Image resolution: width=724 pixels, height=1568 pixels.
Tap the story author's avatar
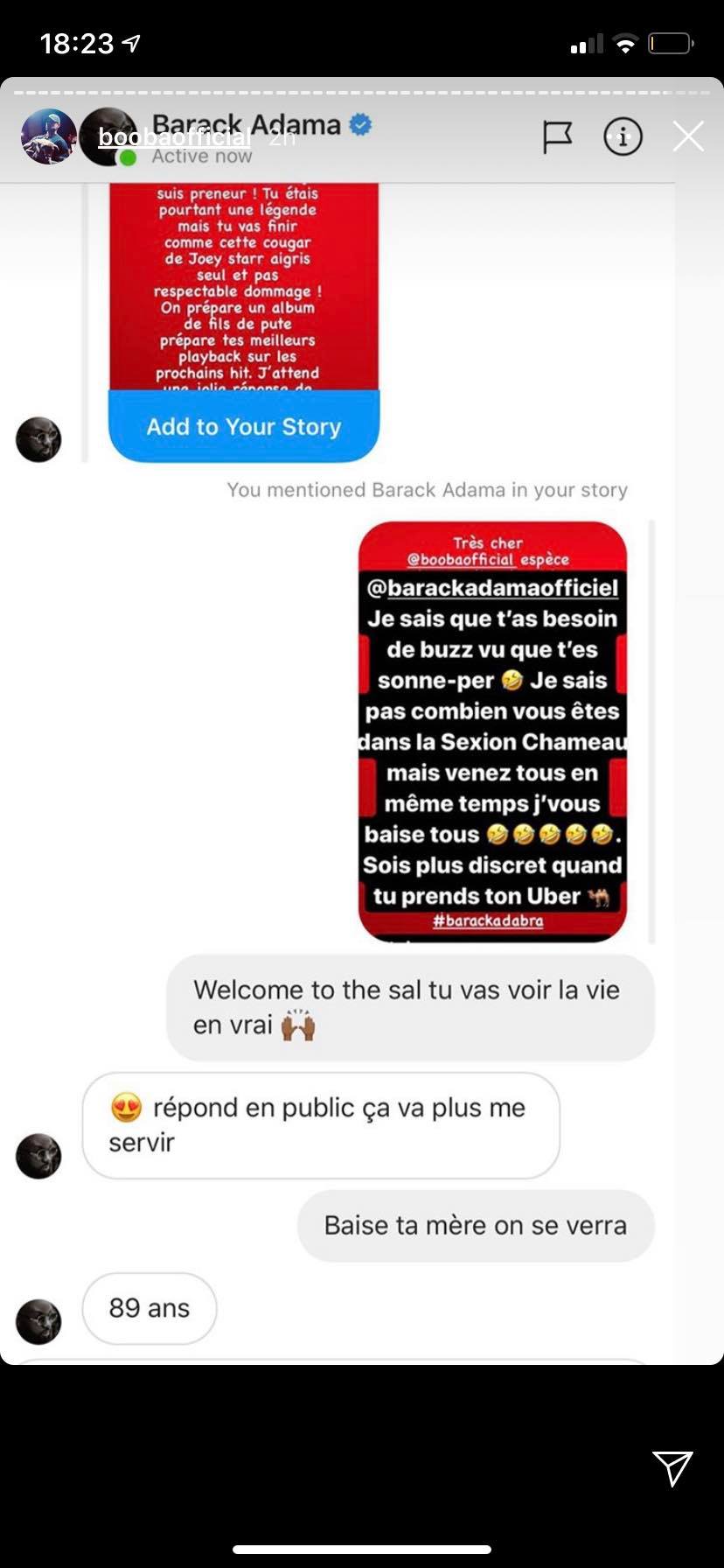click(48, 136)
